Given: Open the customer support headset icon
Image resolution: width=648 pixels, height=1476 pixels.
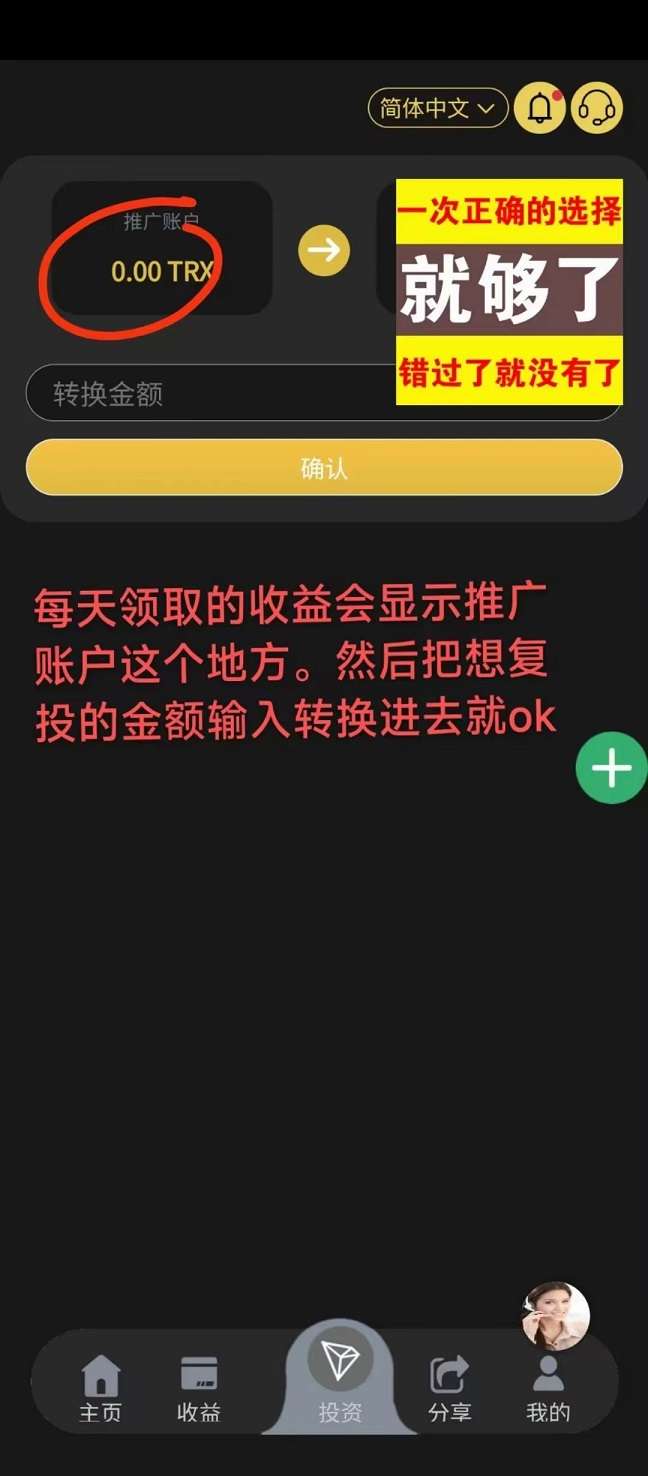Looking at the screenshot, I should (x=597, y=108).
